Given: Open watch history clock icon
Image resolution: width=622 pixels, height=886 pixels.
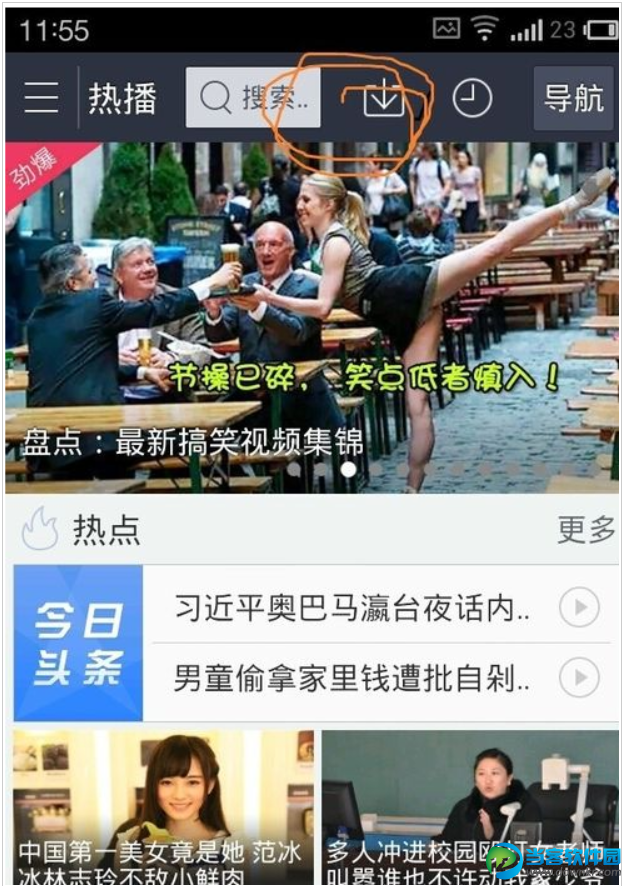Looking at the screenshot, I should 472,97.
